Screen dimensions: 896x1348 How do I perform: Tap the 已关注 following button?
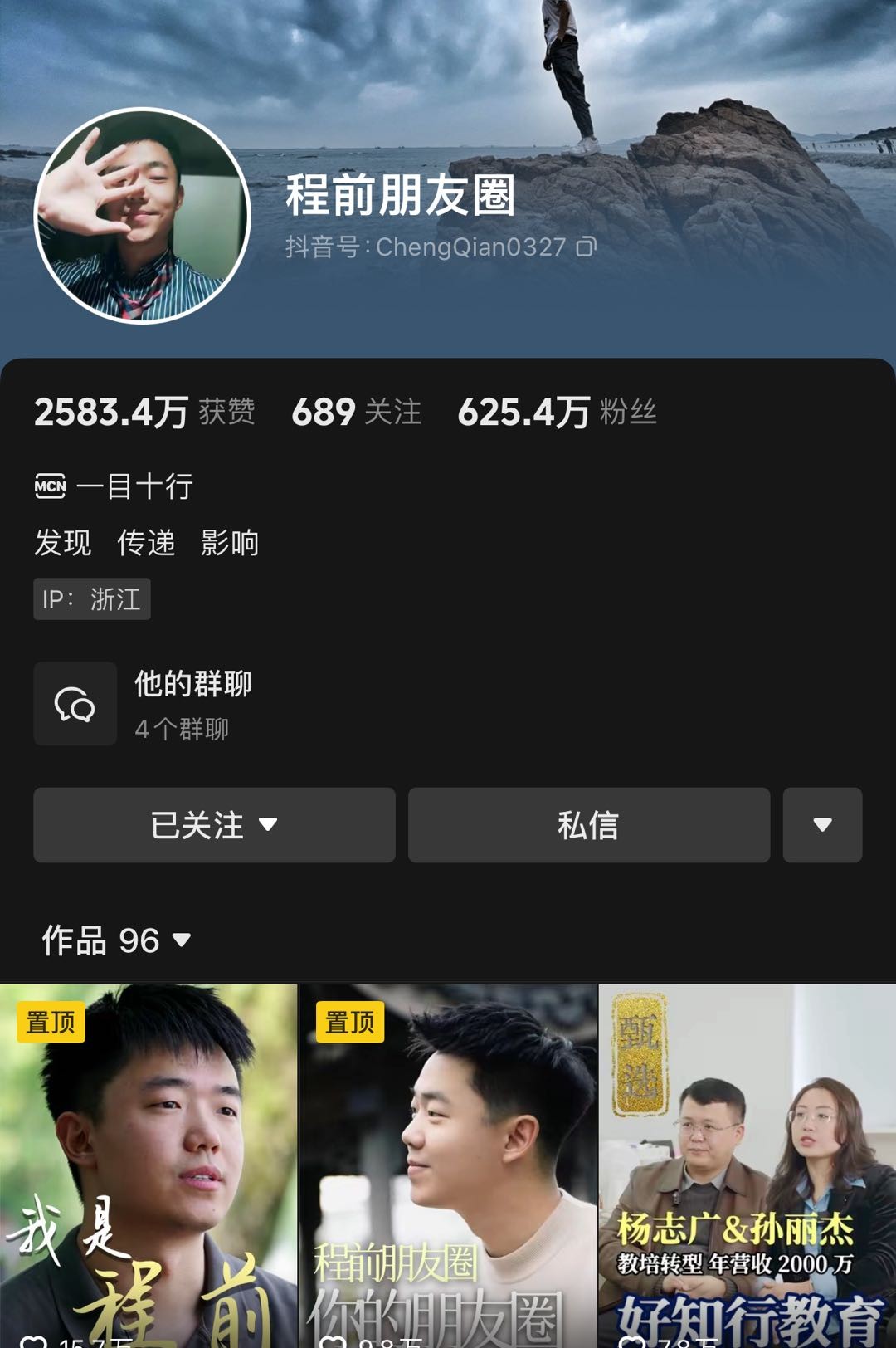point(214,825)
